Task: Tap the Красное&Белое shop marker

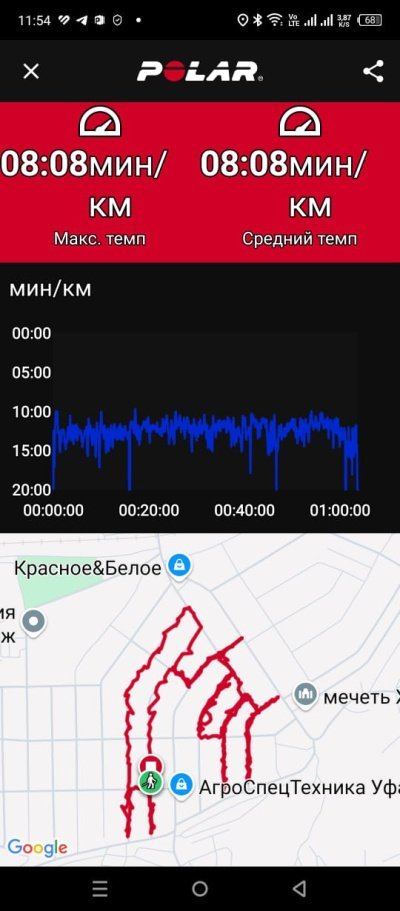Action: point(180,566)
